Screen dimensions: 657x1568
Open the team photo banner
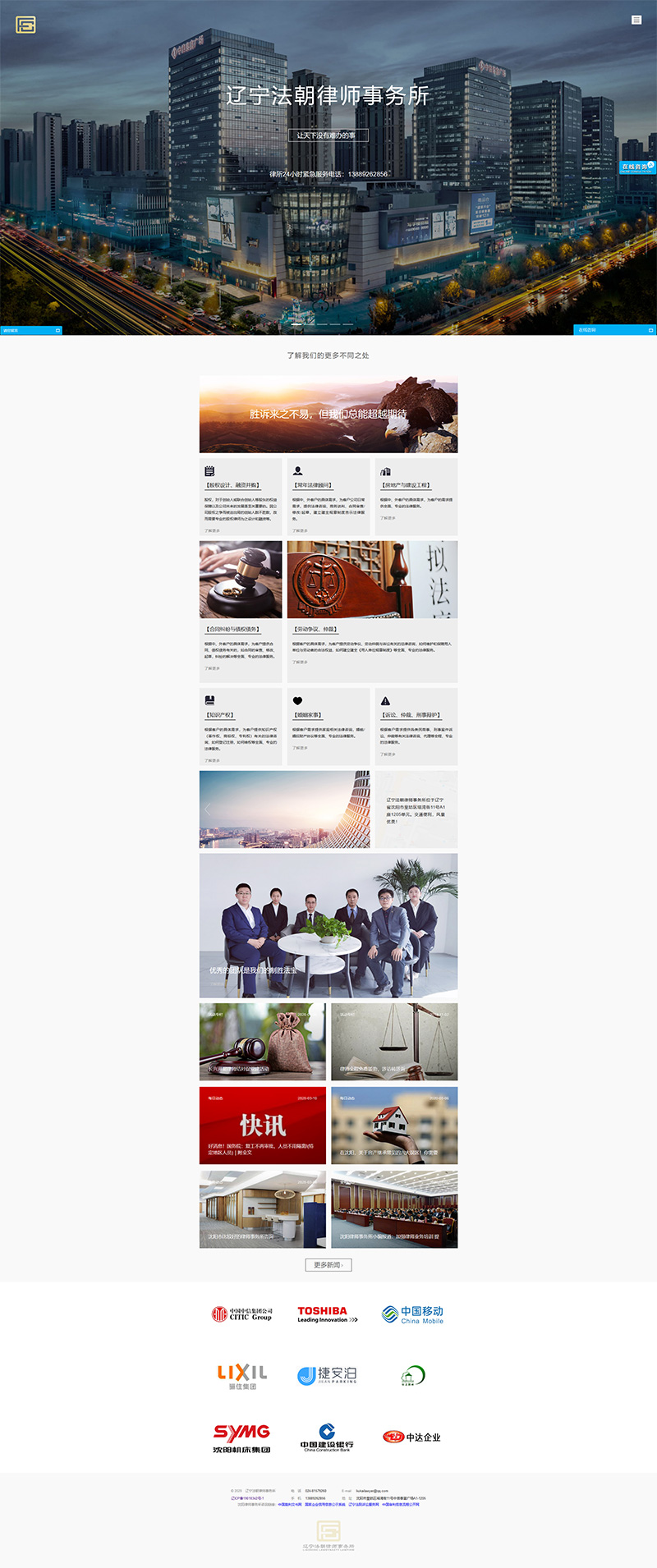click(328, 925)
